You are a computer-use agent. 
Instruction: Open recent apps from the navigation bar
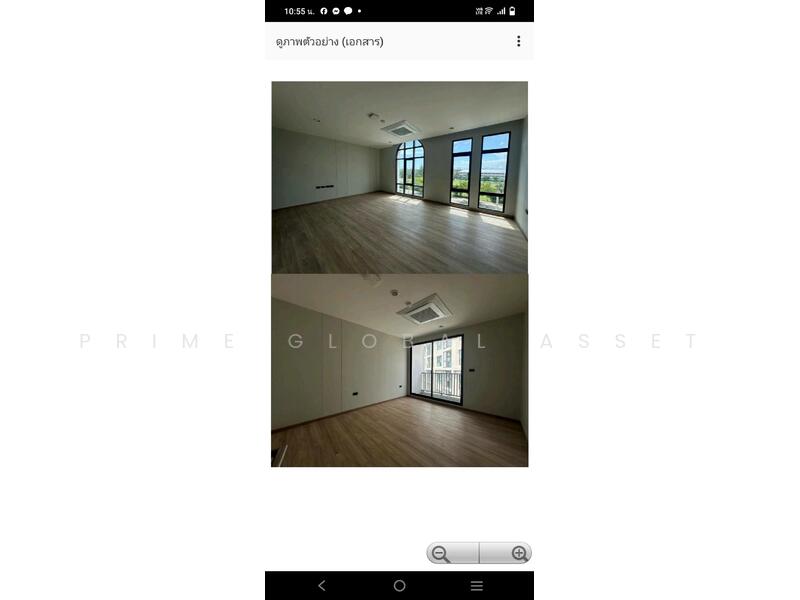click(477, 586)
